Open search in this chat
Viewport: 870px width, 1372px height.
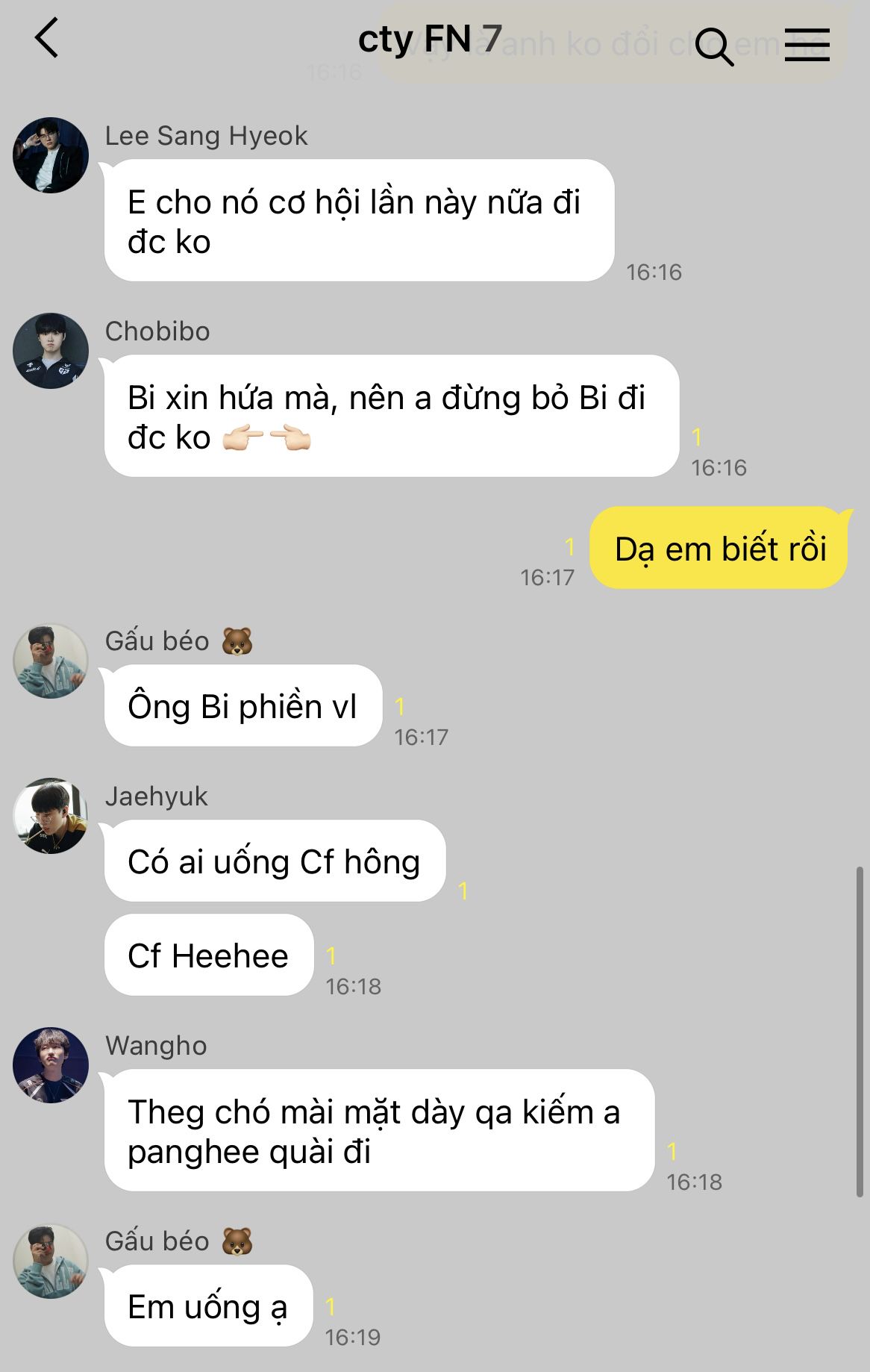click(x=714, y=46)
